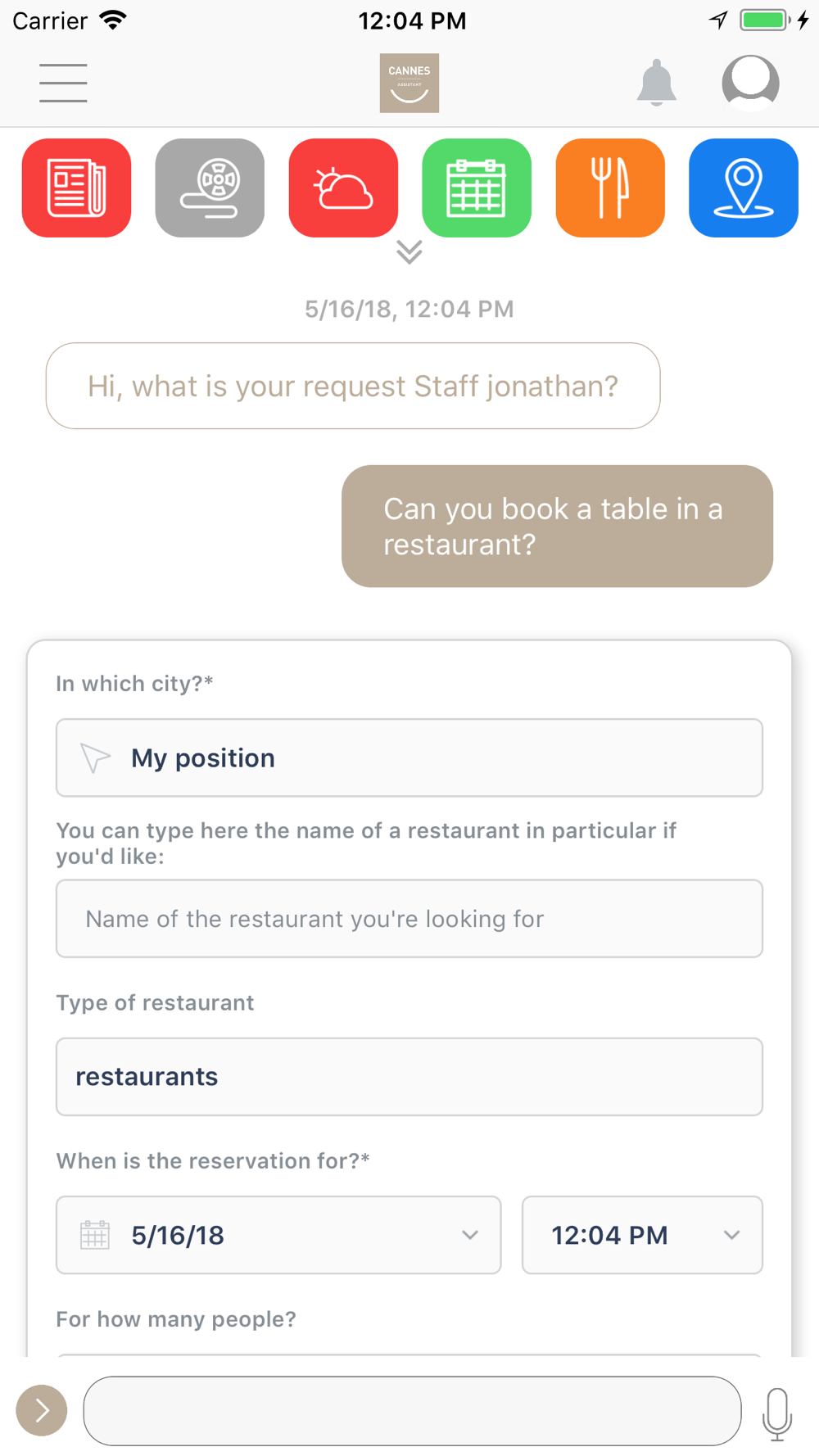Viewport: 819px width, 1456px height.
Task: Tap the My position city field
Action: click(409, 757)
